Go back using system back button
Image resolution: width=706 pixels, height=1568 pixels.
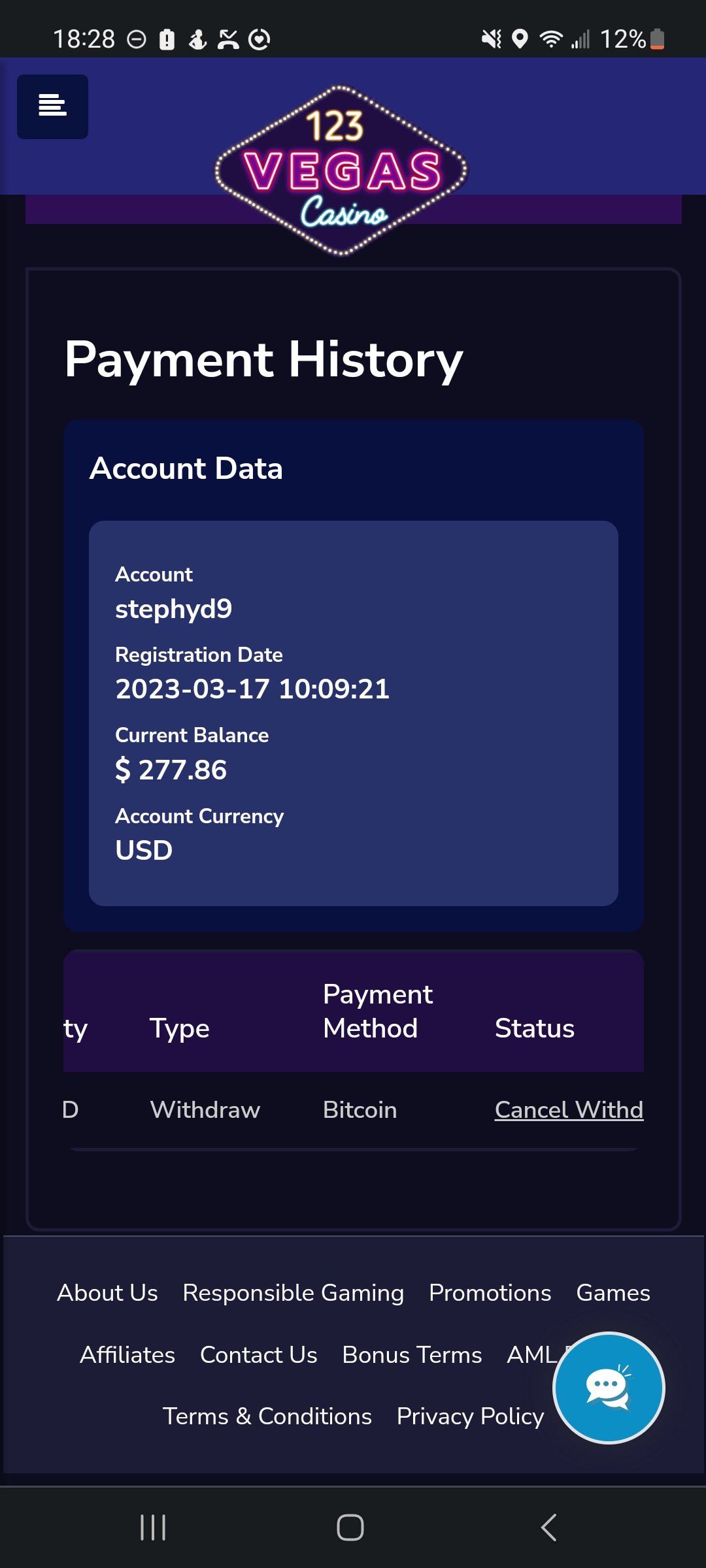point(549,1527)
